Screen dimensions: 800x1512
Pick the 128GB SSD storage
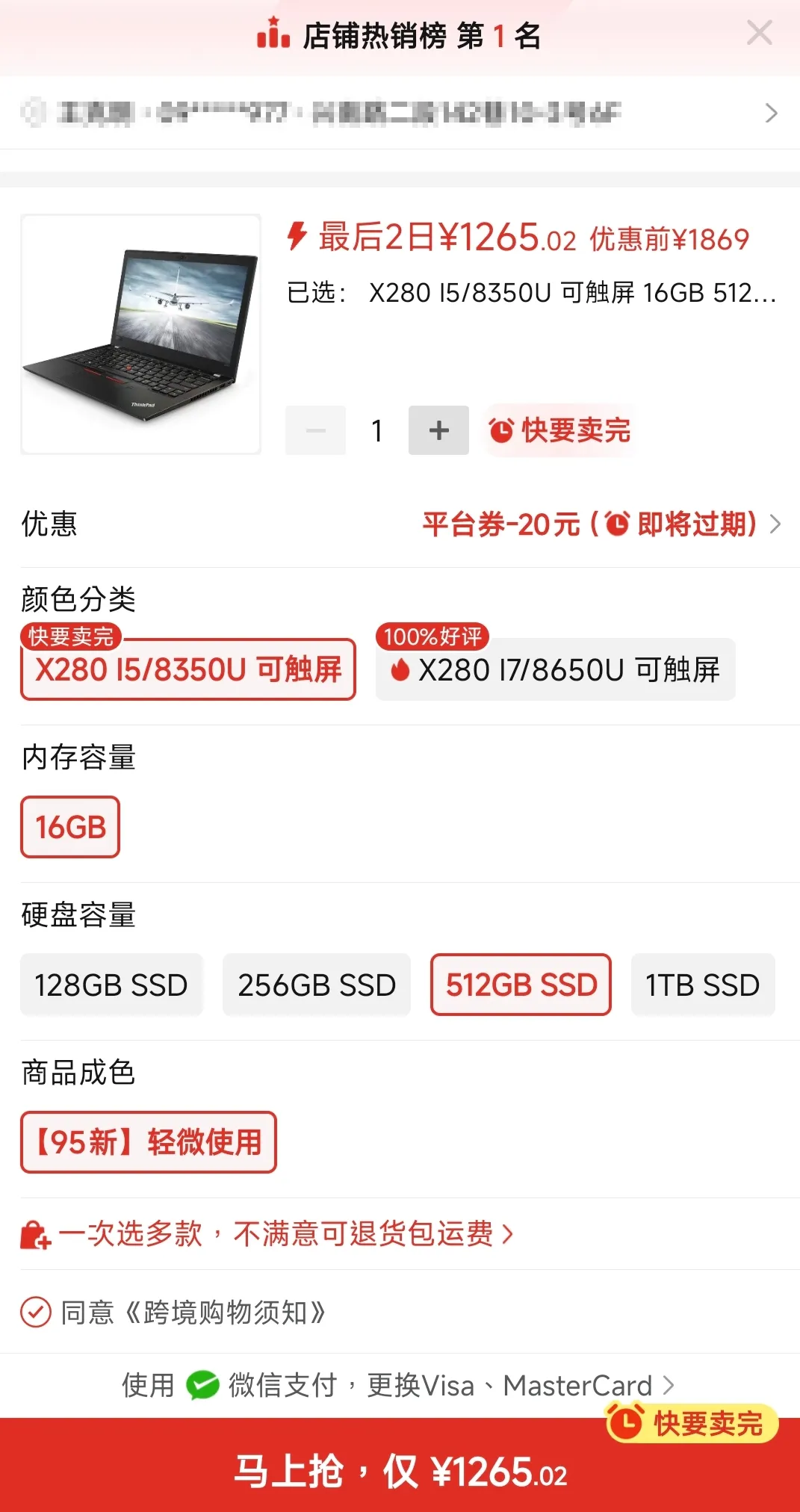click(111, 985)
